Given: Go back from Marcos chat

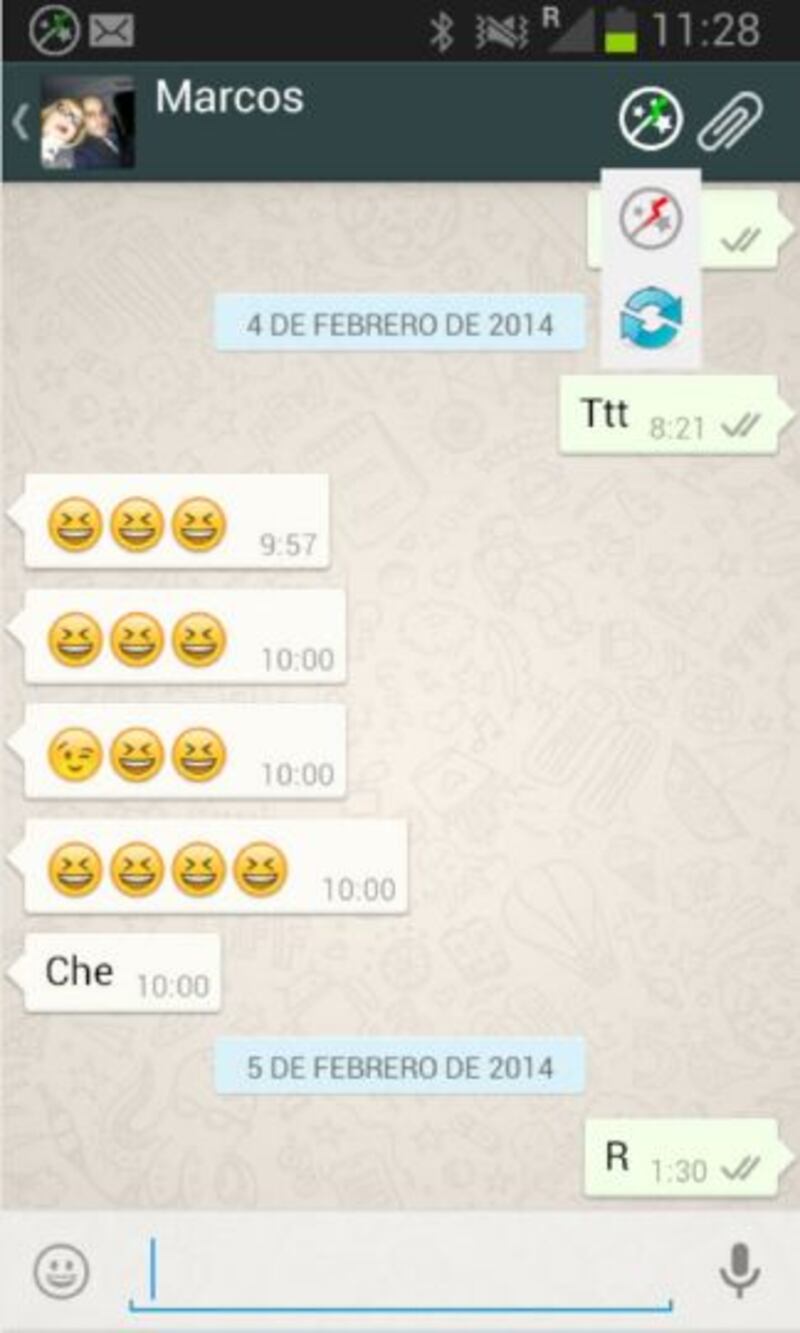Looking at the screenshot, I should point(18,122).
